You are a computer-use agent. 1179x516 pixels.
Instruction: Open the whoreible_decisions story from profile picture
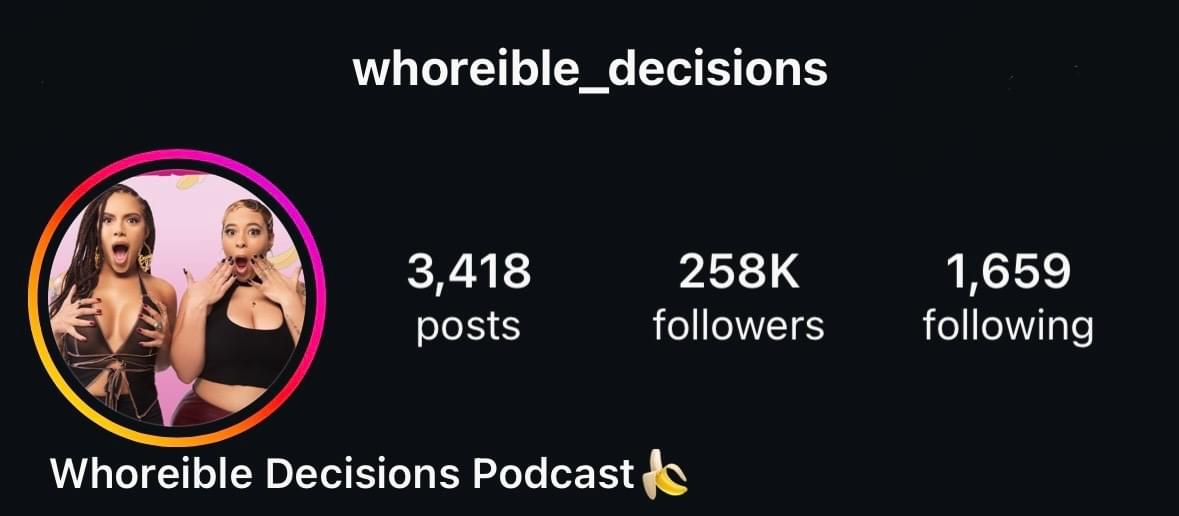click(177, 297)
